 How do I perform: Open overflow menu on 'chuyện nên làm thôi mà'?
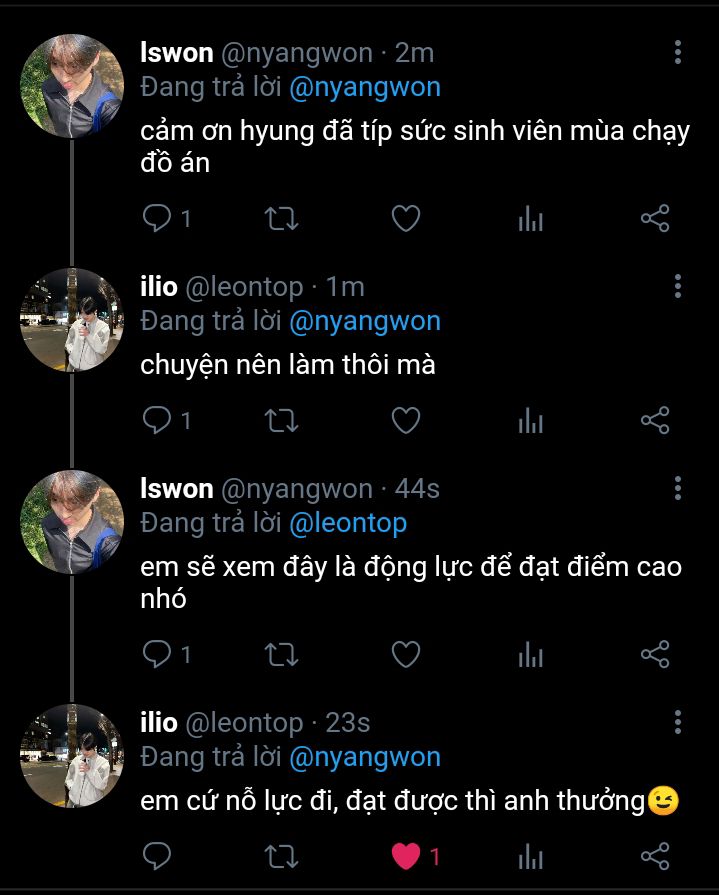click(678, 288)
